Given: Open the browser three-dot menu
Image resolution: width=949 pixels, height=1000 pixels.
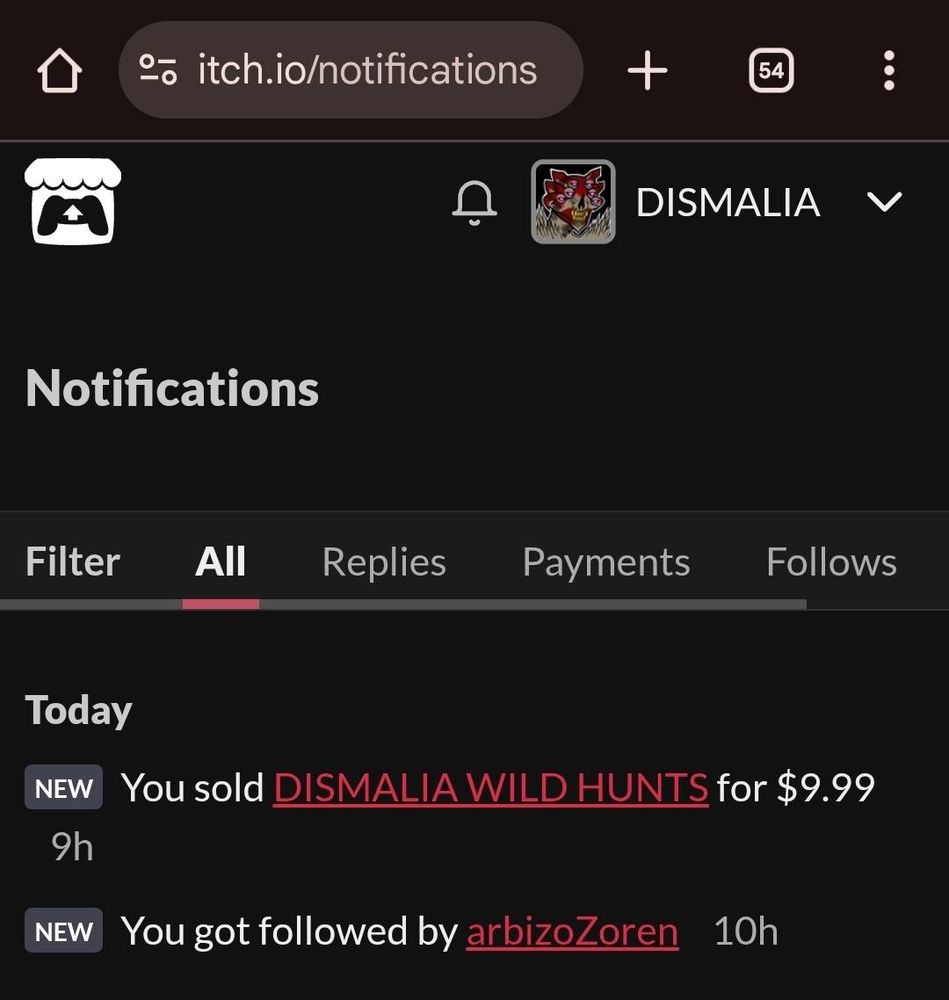Looking at the screenshot, I should click(888, 69).
